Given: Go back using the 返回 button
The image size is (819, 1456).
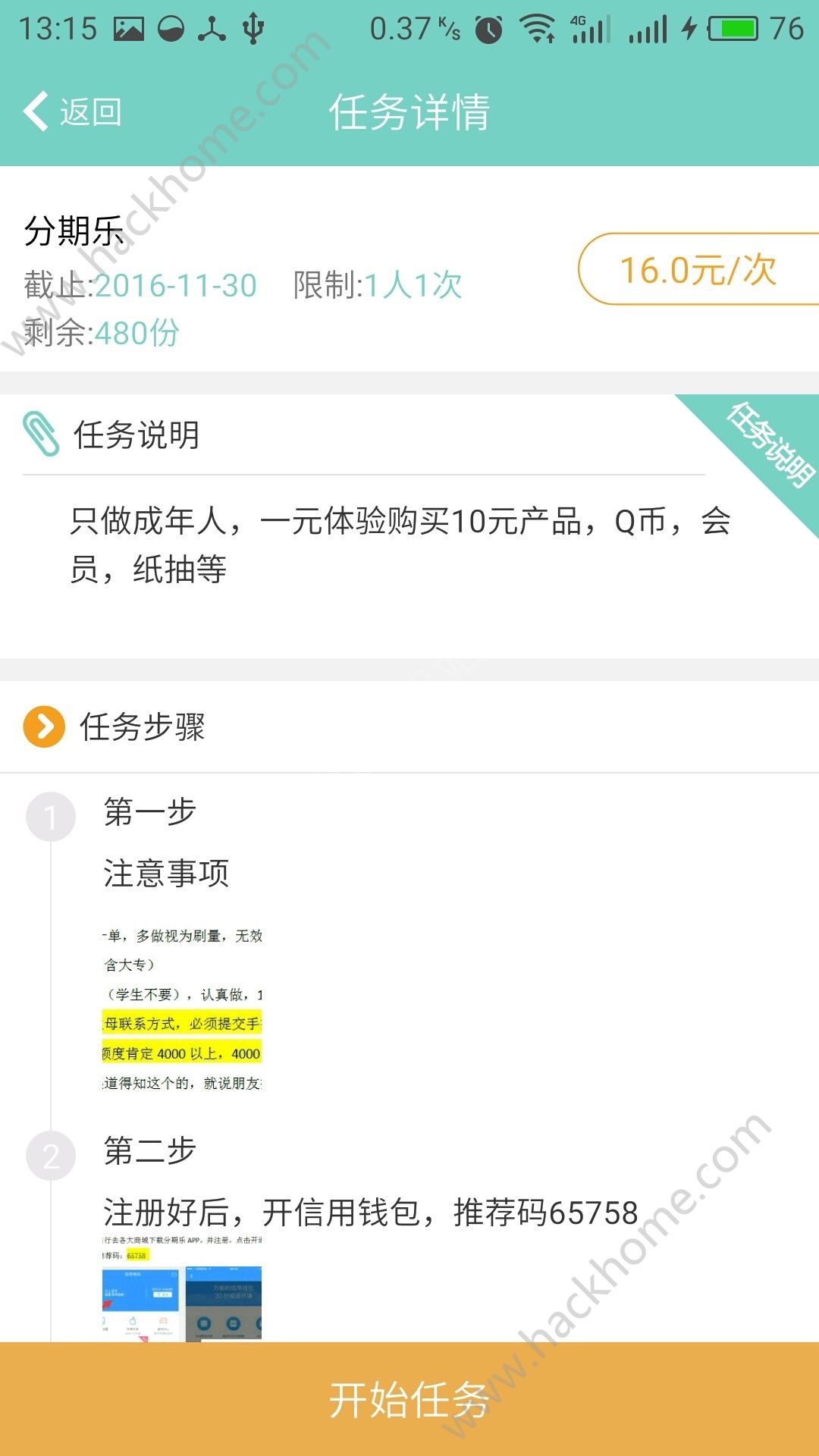Looking at the screenshot, I should [x=73, y=111].
